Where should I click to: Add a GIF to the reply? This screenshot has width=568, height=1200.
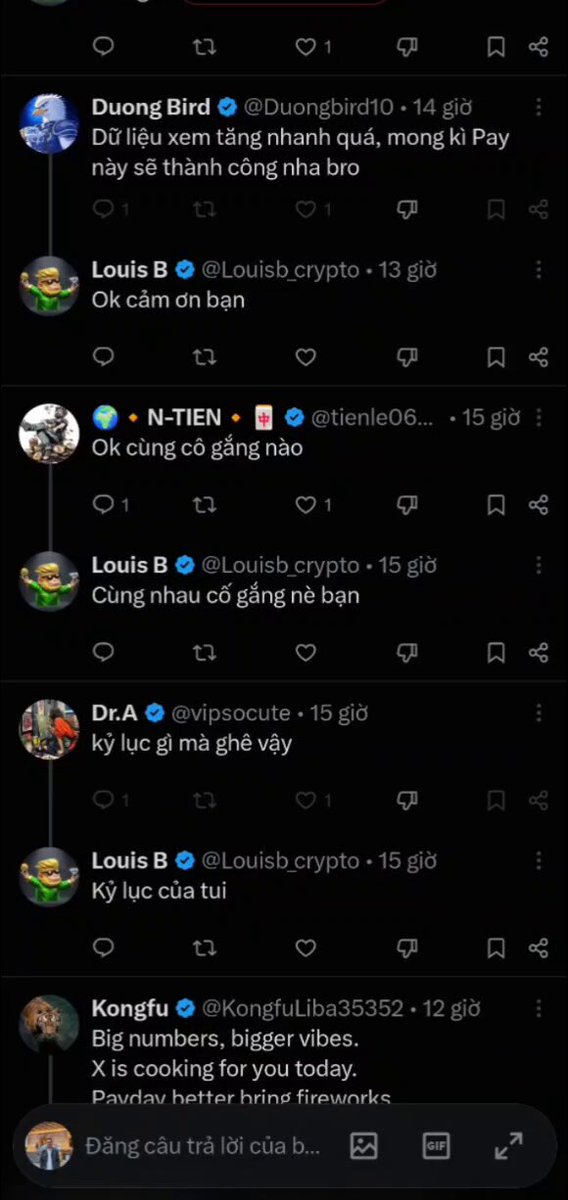click(436, 1146)
